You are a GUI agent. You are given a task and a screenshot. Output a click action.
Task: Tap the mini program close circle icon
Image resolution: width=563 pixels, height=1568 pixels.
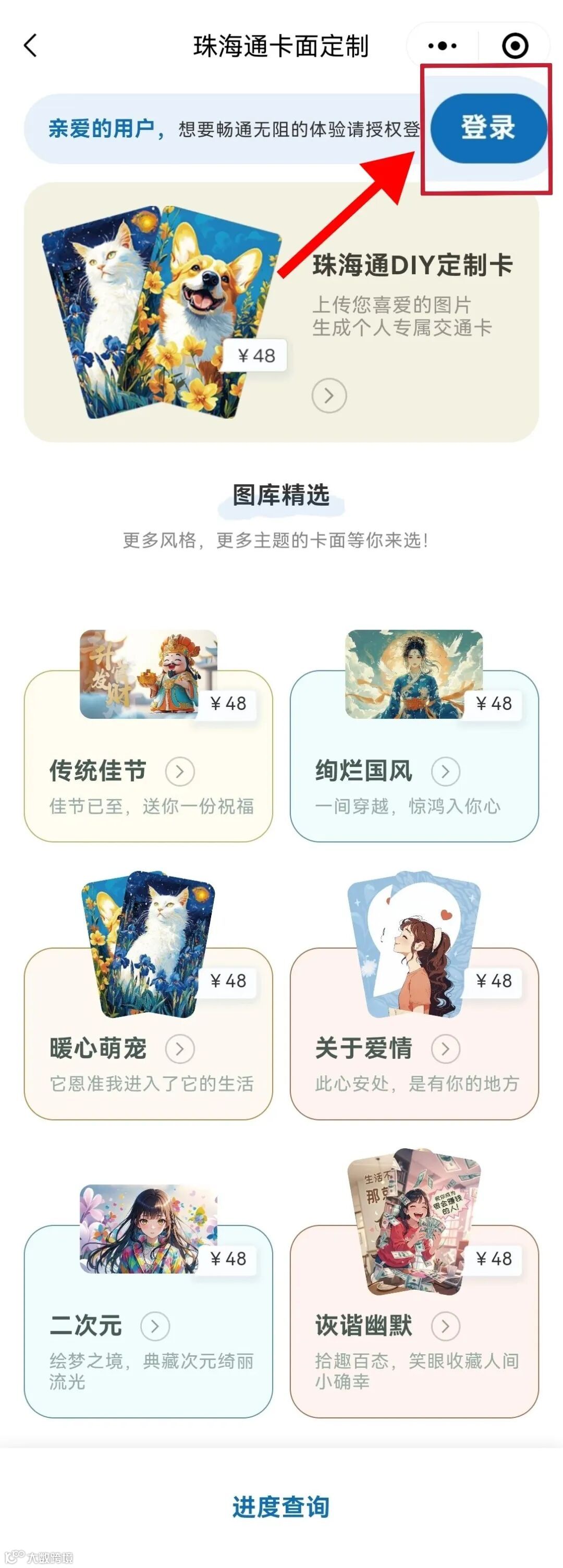pyautogui.click(x=515, y=44)
